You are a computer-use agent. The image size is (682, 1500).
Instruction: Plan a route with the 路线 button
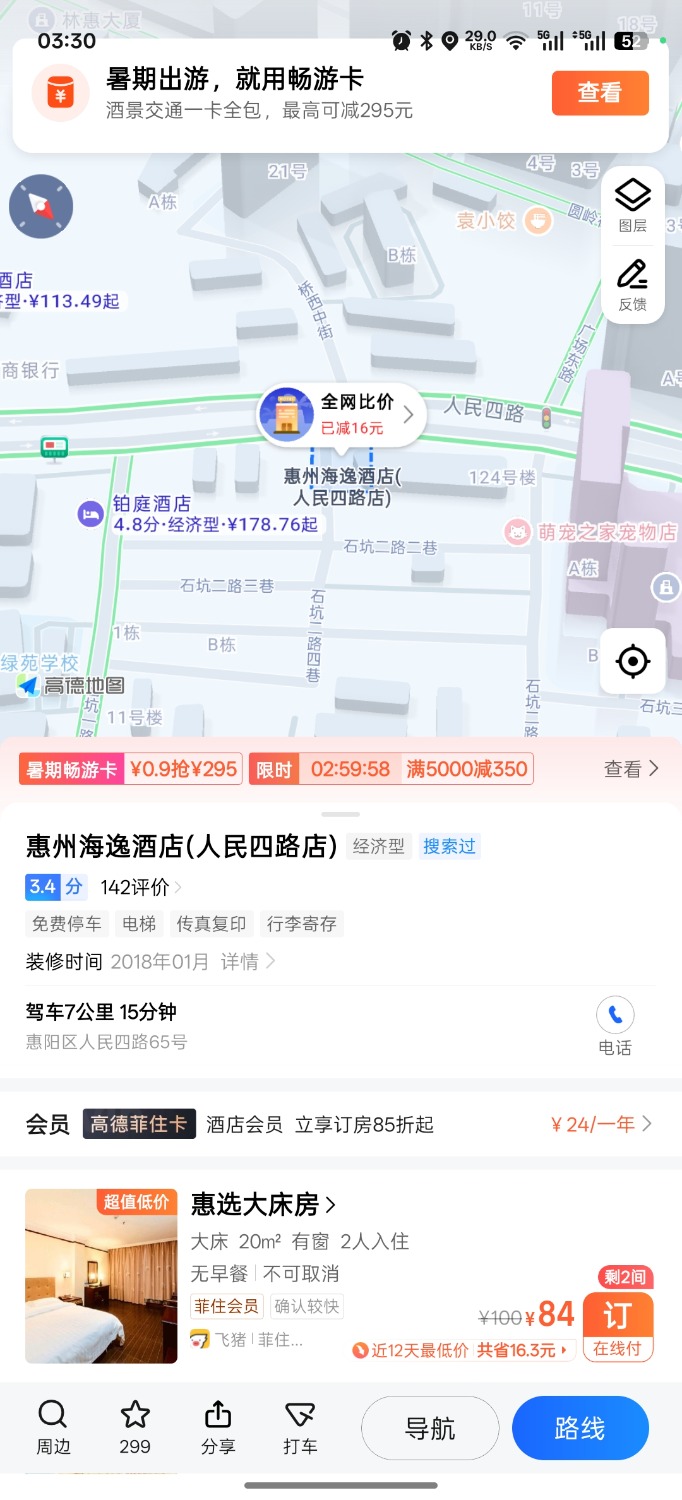(580, 1428)
